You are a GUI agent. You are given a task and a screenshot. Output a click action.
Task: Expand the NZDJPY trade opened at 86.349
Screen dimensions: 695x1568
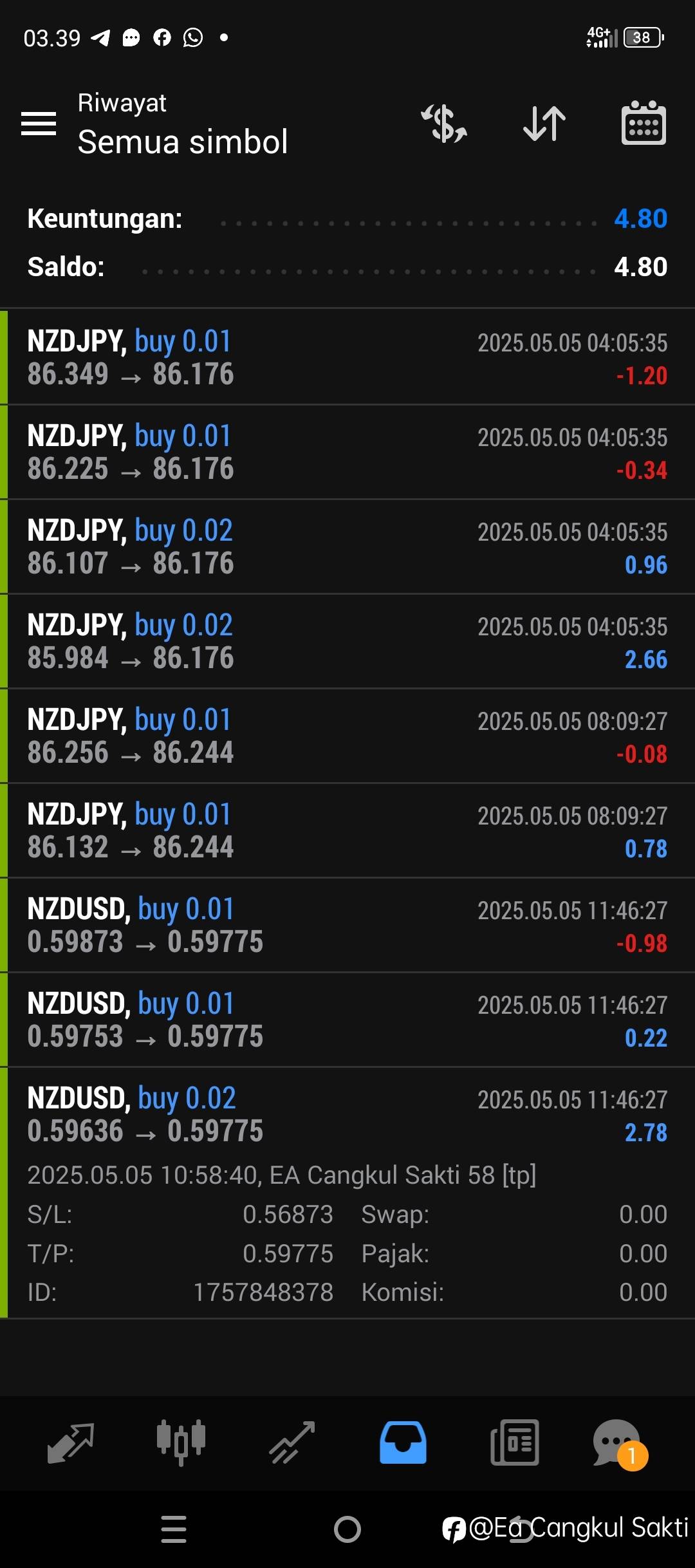(x=347, y=357)
